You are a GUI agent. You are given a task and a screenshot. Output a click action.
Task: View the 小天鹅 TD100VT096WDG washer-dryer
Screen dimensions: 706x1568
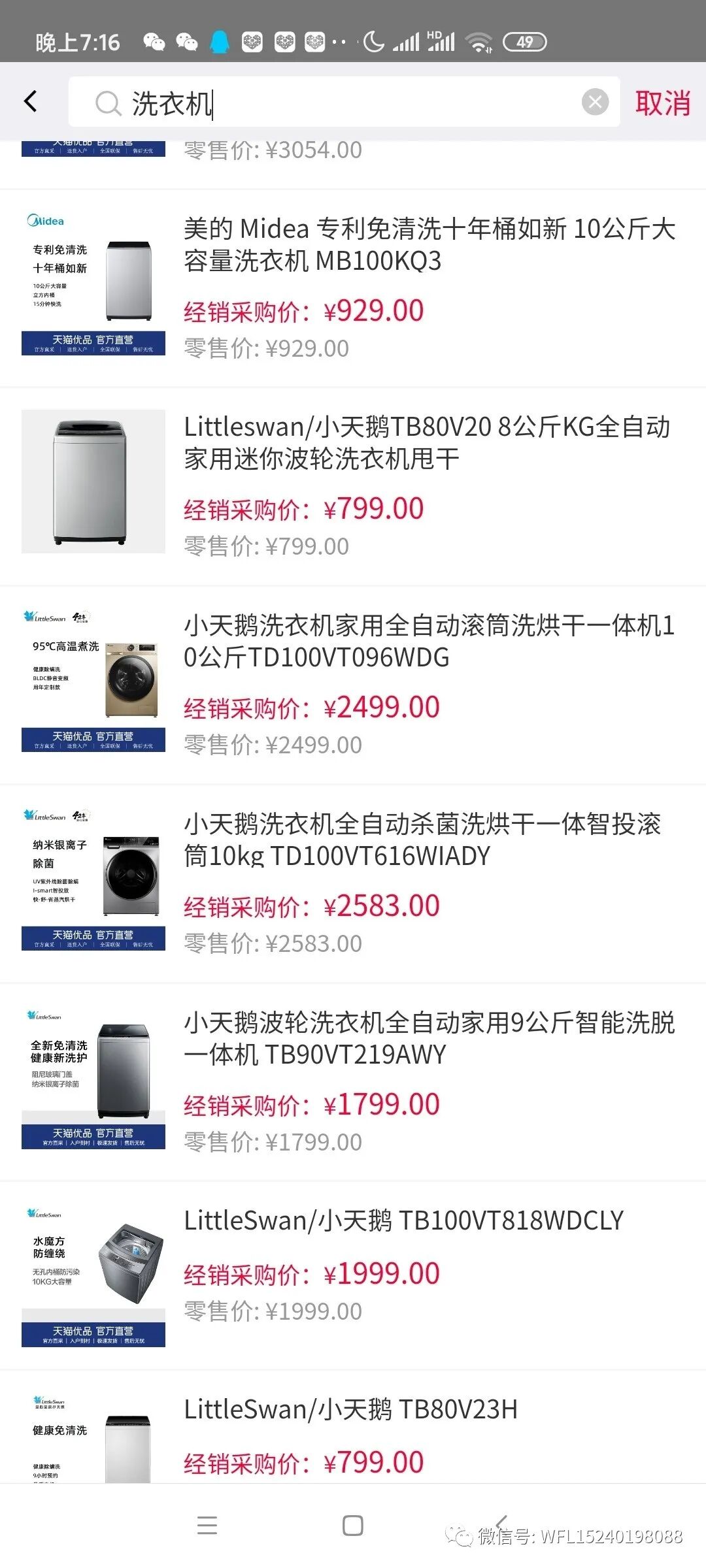[429, 642]
